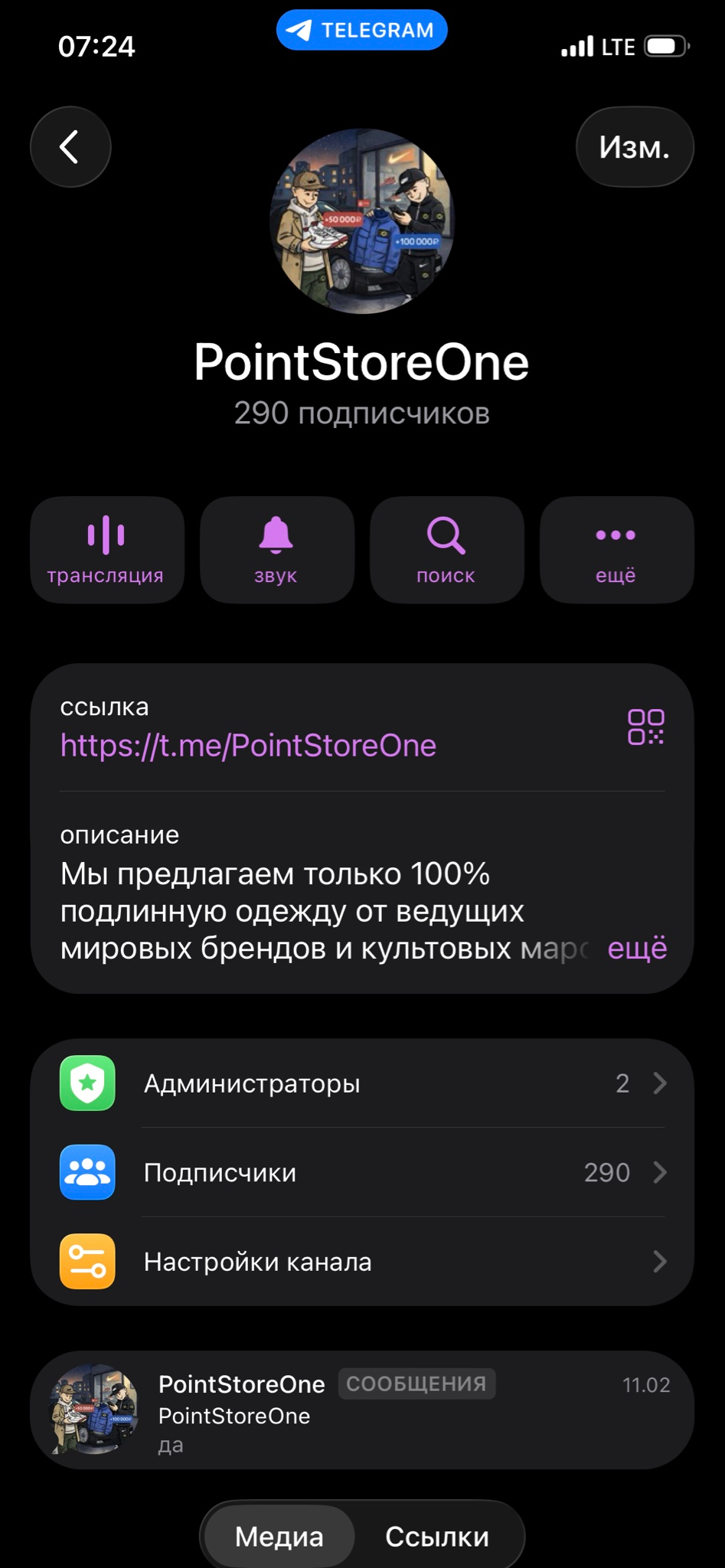The height and width of the screenshot is (1568, 725).
Task: Start a трансляция live stream
Action: pyautogui.click(x=107, y=550)
